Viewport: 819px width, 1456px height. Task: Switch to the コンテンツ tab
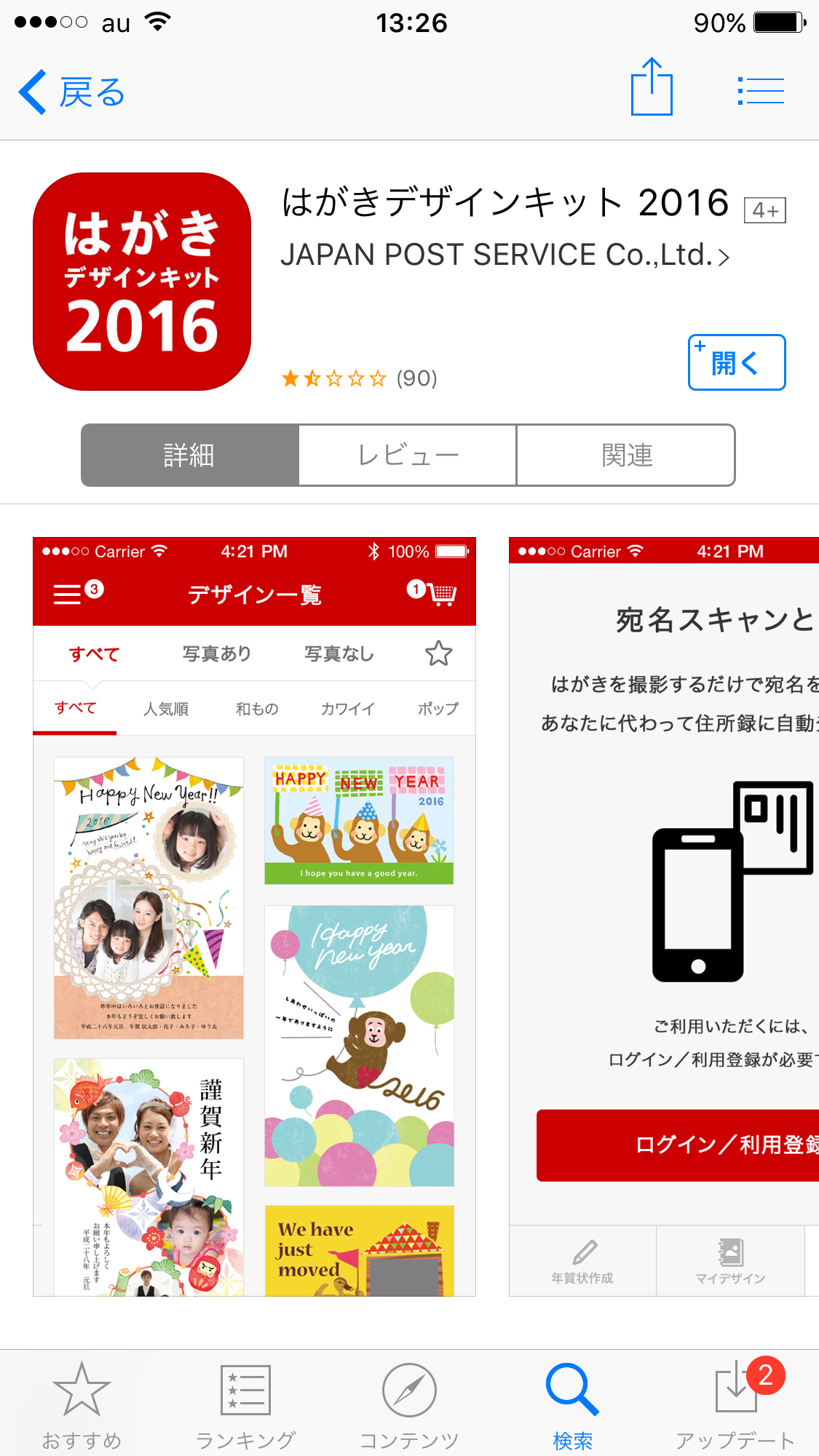[x=409, y=1404]
